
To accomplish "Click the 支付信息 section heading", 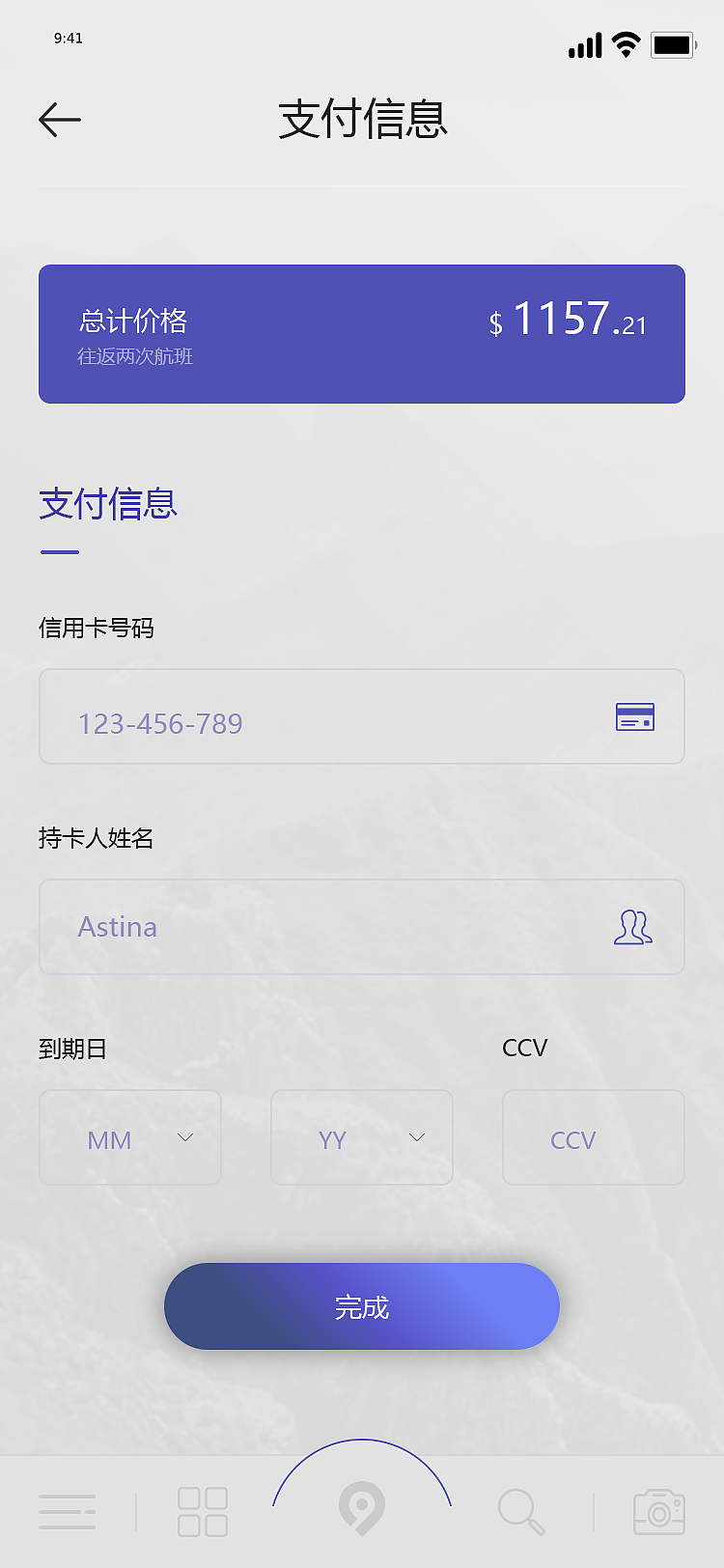I will (107, 504).
